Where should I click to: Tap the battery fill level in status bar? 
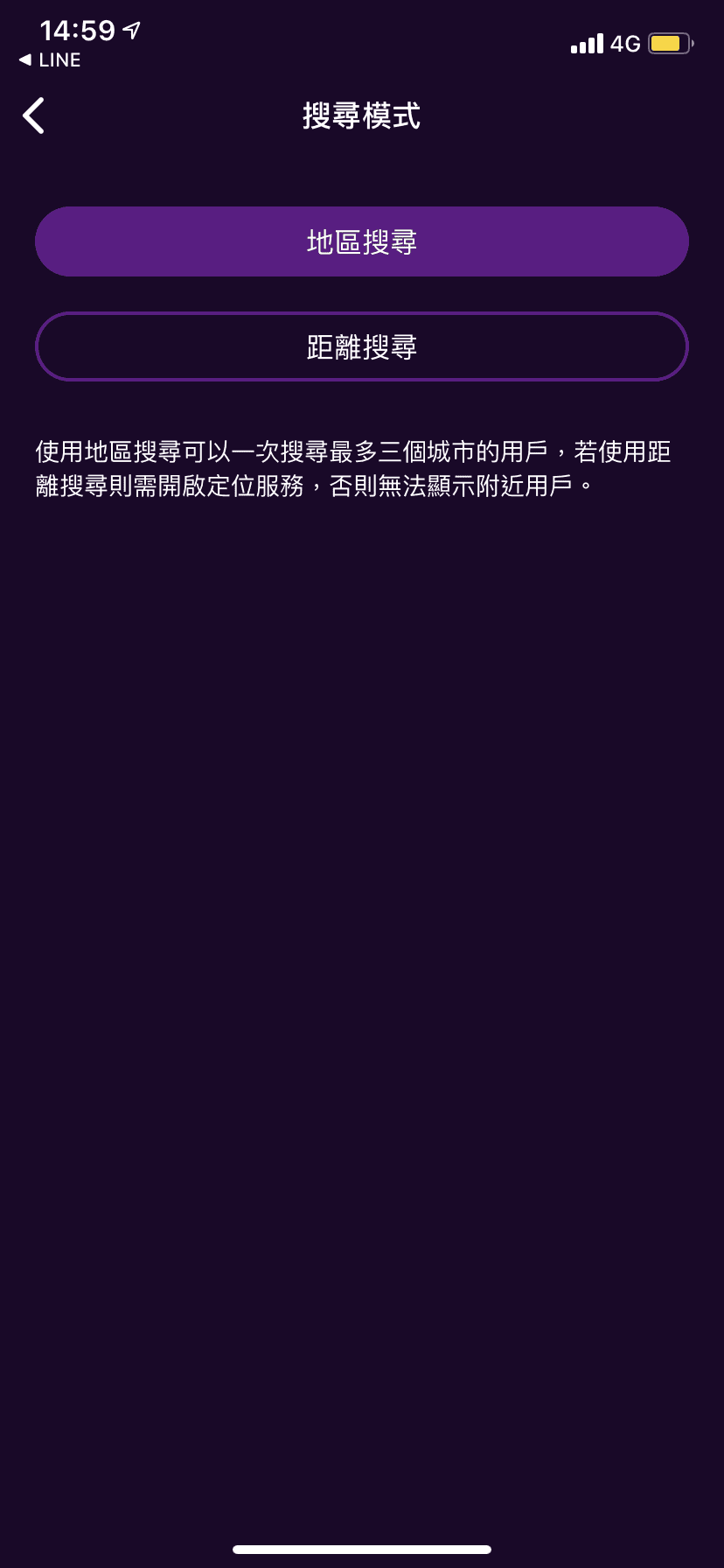666,42
